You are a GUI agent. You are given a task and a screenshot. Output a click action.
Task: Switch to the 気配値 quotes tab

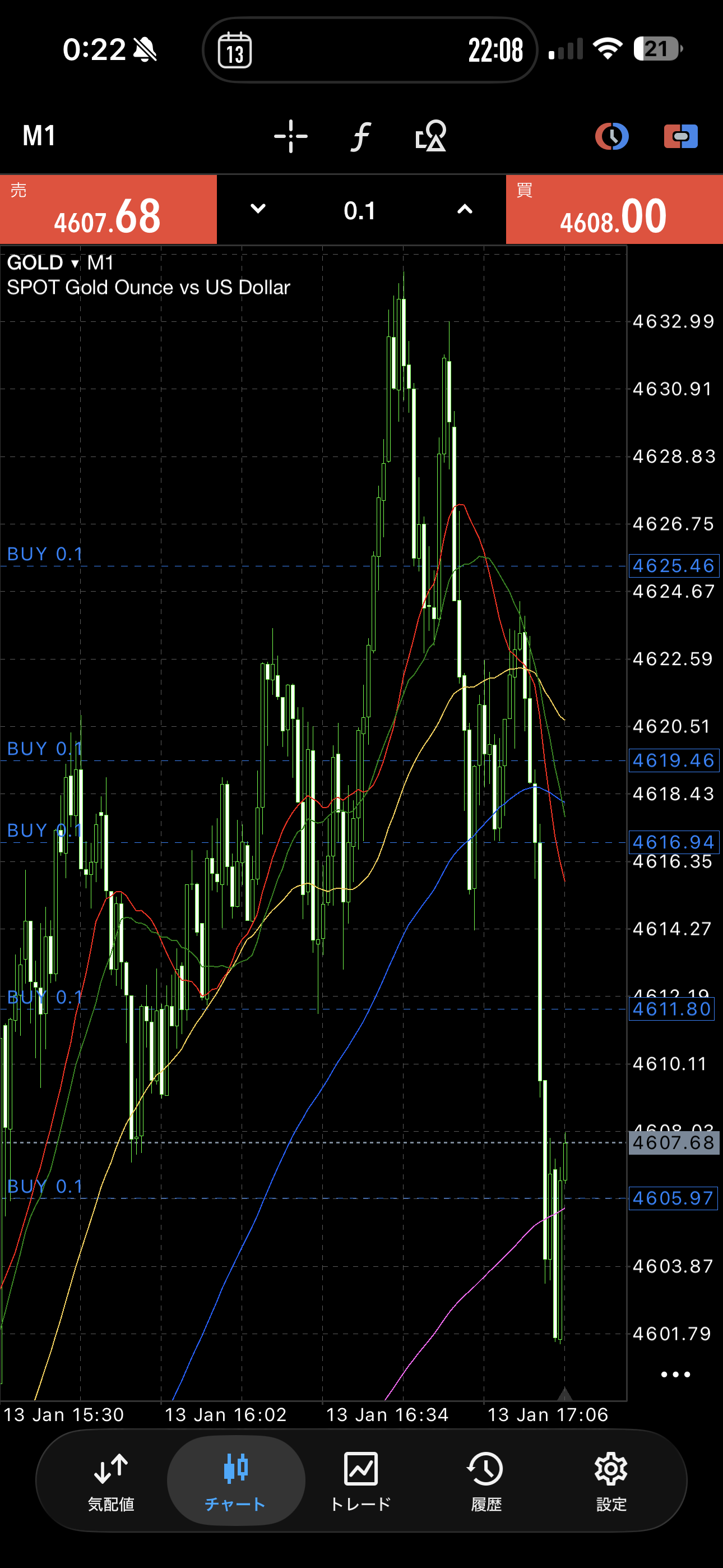click(111, 1481)
